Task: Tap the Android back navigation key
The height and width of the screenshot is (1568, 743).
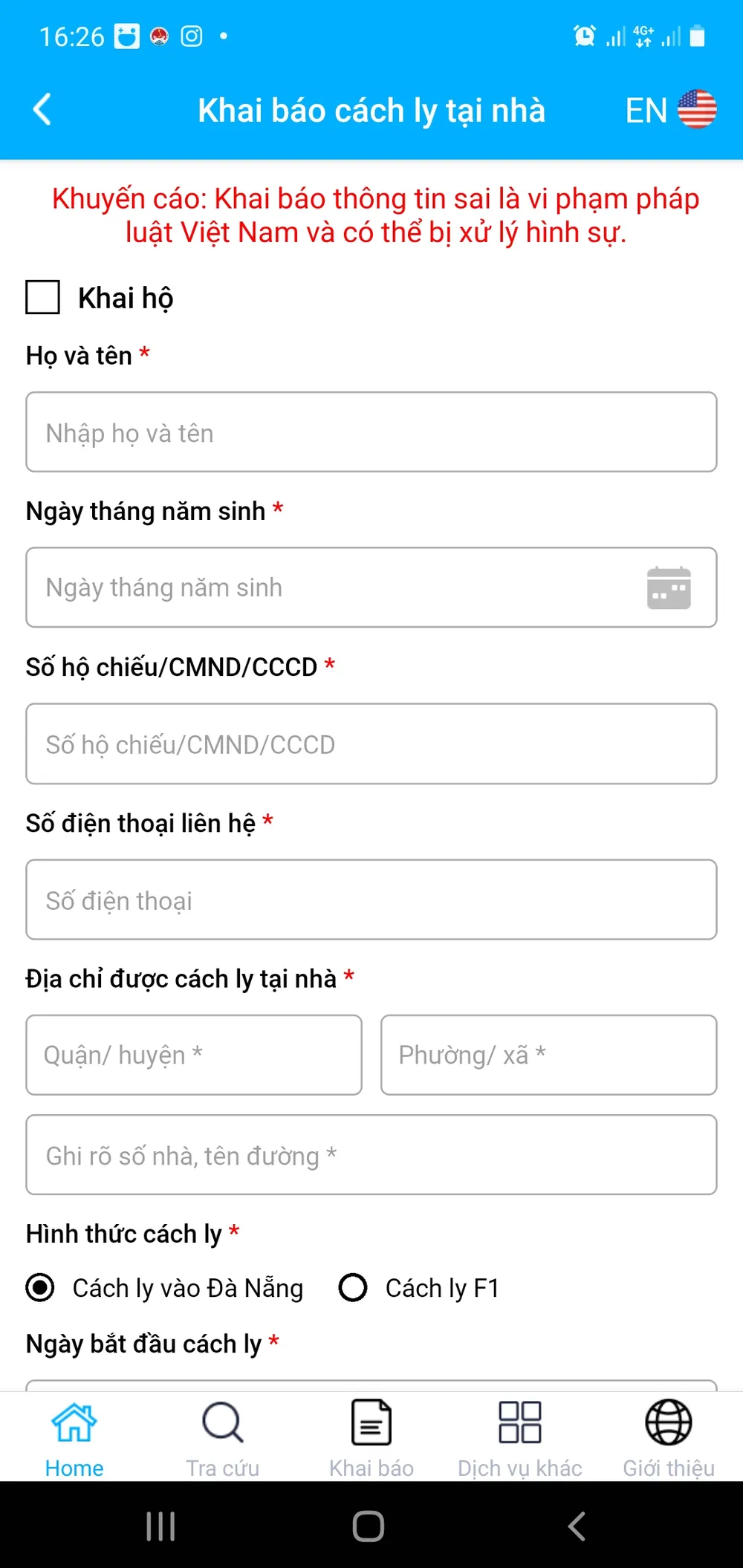Action: coord(575,1526)
